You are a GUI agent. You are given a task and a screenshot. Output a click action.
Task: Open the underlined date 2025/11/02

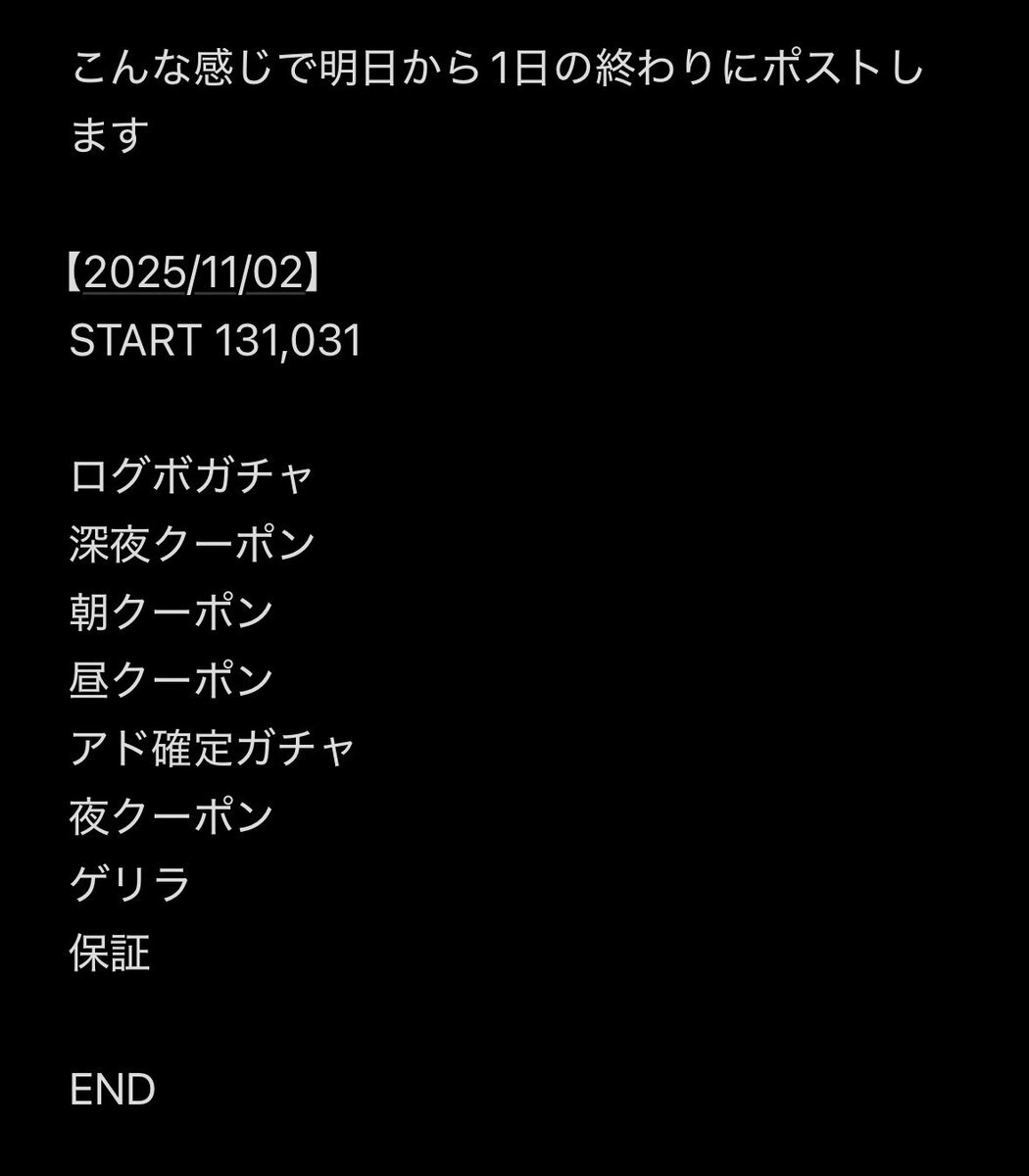click(193, 274)
